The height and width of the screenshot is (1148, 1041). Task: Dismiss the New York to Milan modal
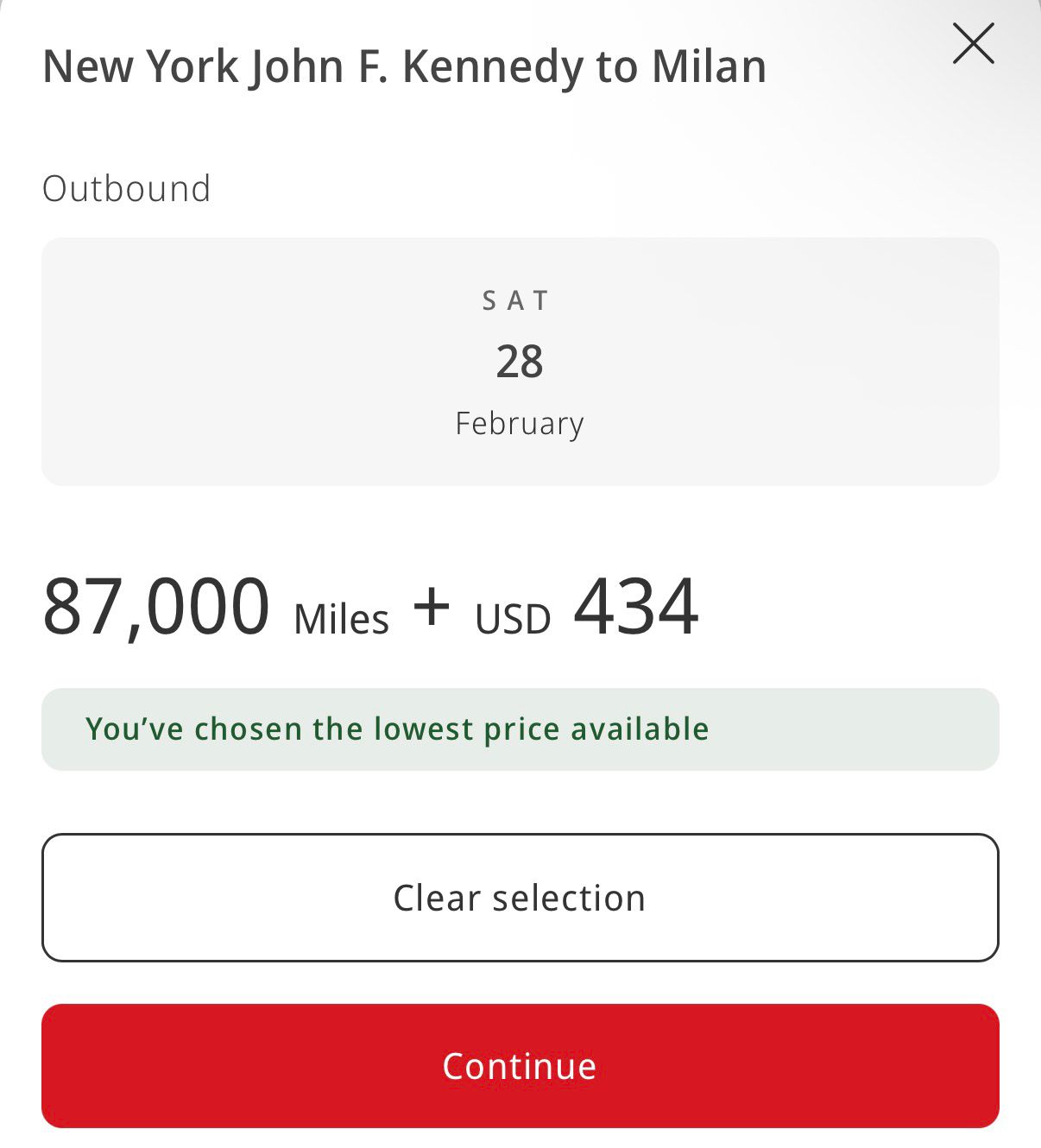(974, 43)
